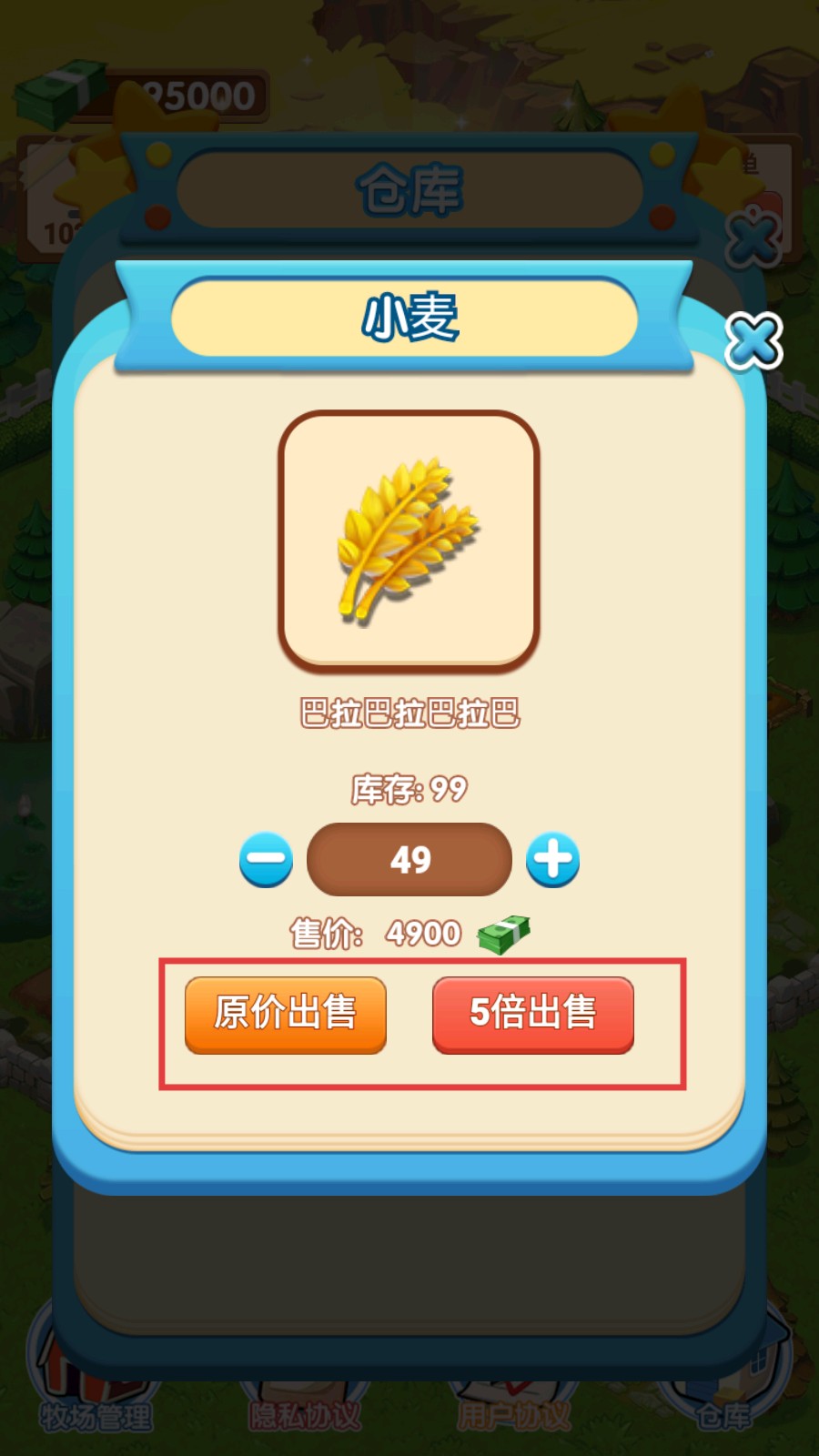819x1456 pixels.
Task: Increase the sell quantity with plus
Action: coord(552,859)
